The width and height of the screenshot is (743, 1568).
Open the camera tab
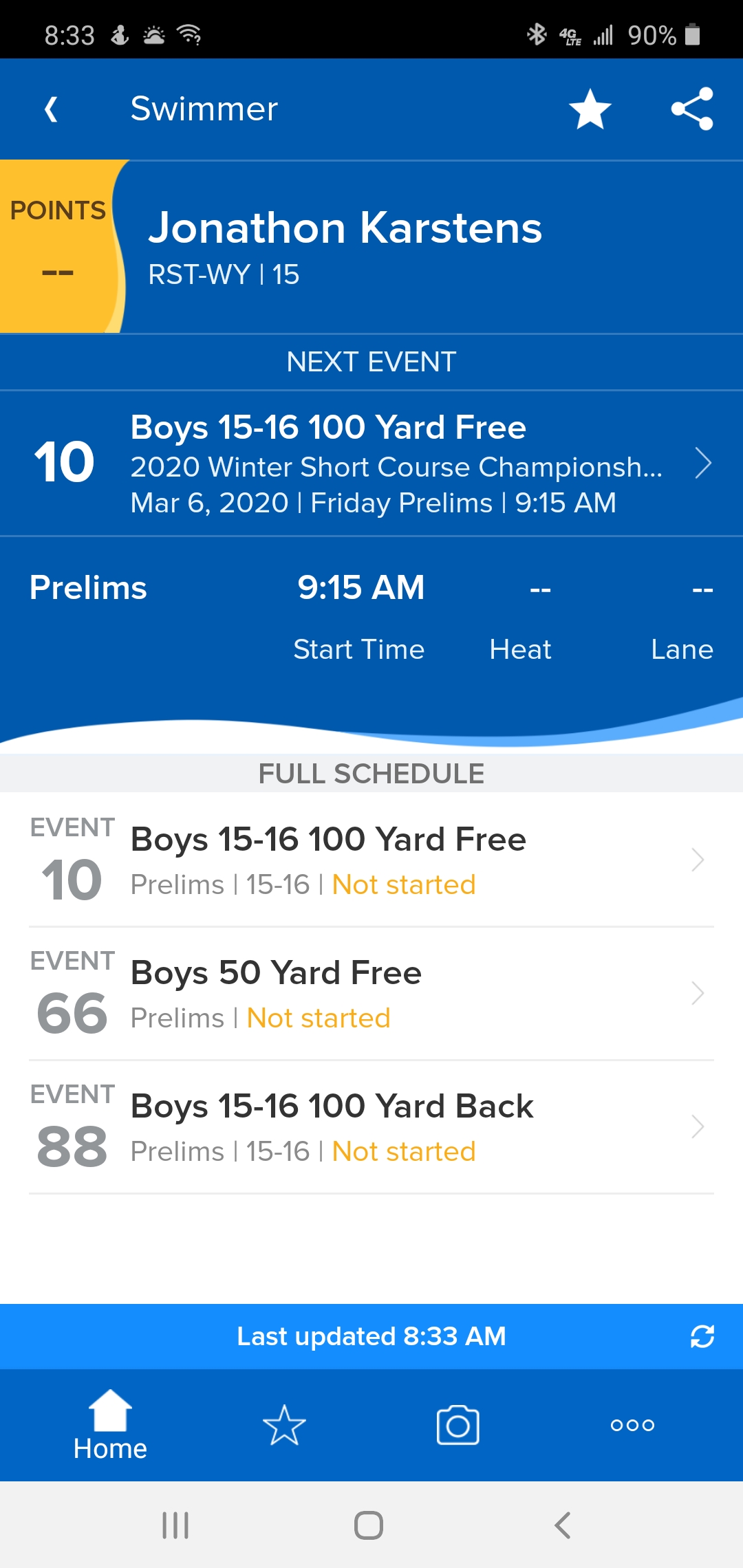coord(457,1425)
